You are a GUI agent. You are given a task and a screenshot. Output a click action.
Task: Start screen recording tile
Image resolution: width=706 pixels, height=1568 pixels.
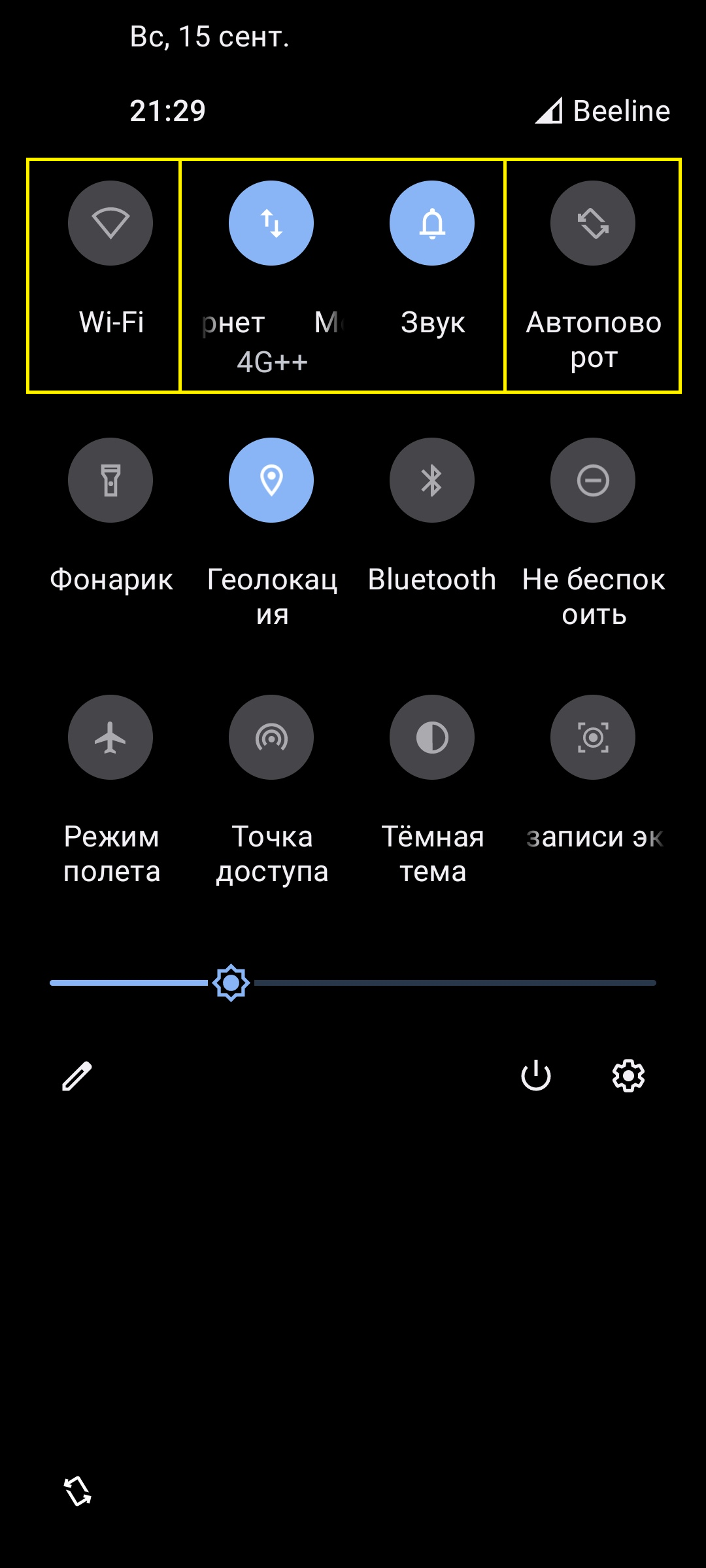593,737
